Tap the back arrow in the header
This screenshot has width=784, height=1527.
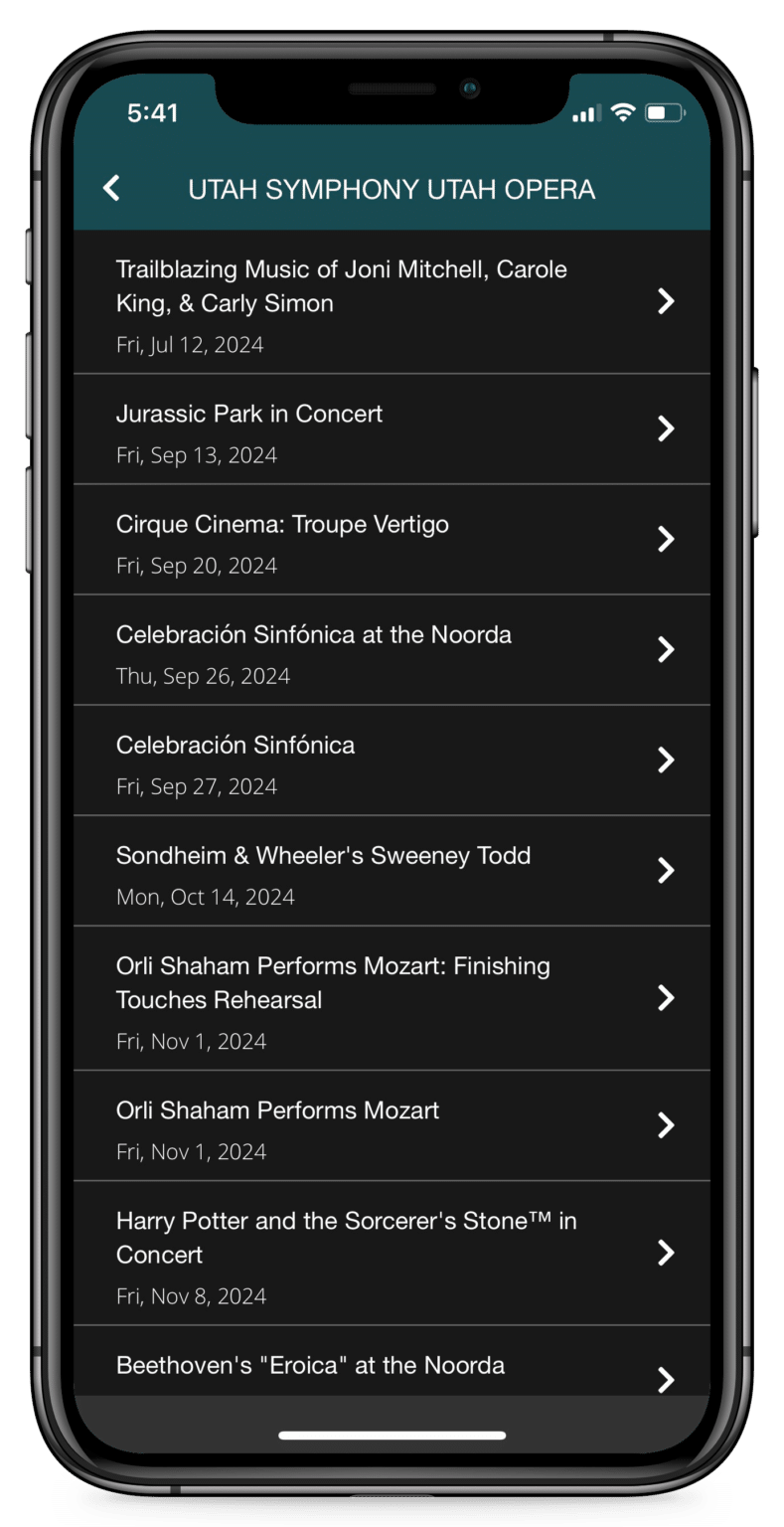point(112,188)
